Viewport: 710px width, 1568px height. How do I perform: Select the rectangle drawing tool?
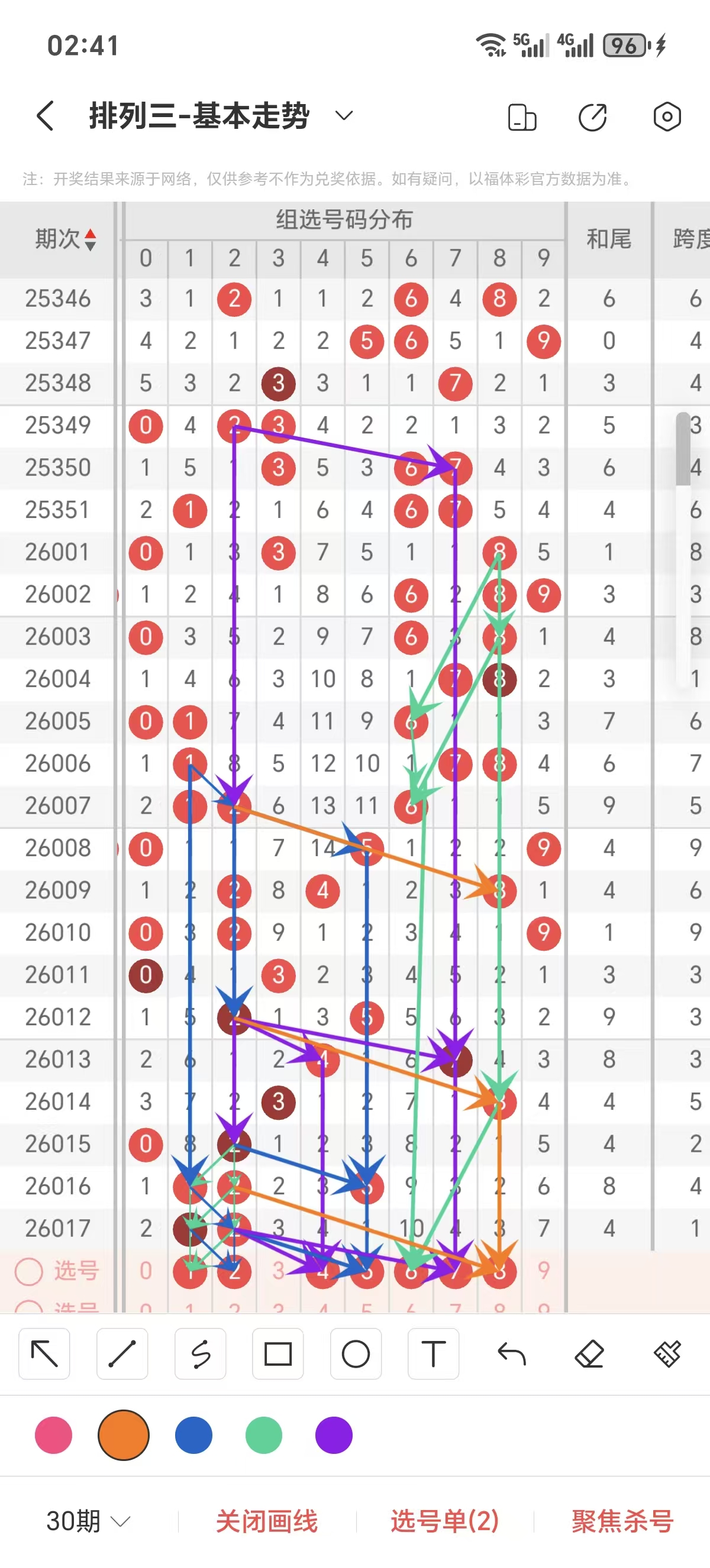pos(277,1354)
